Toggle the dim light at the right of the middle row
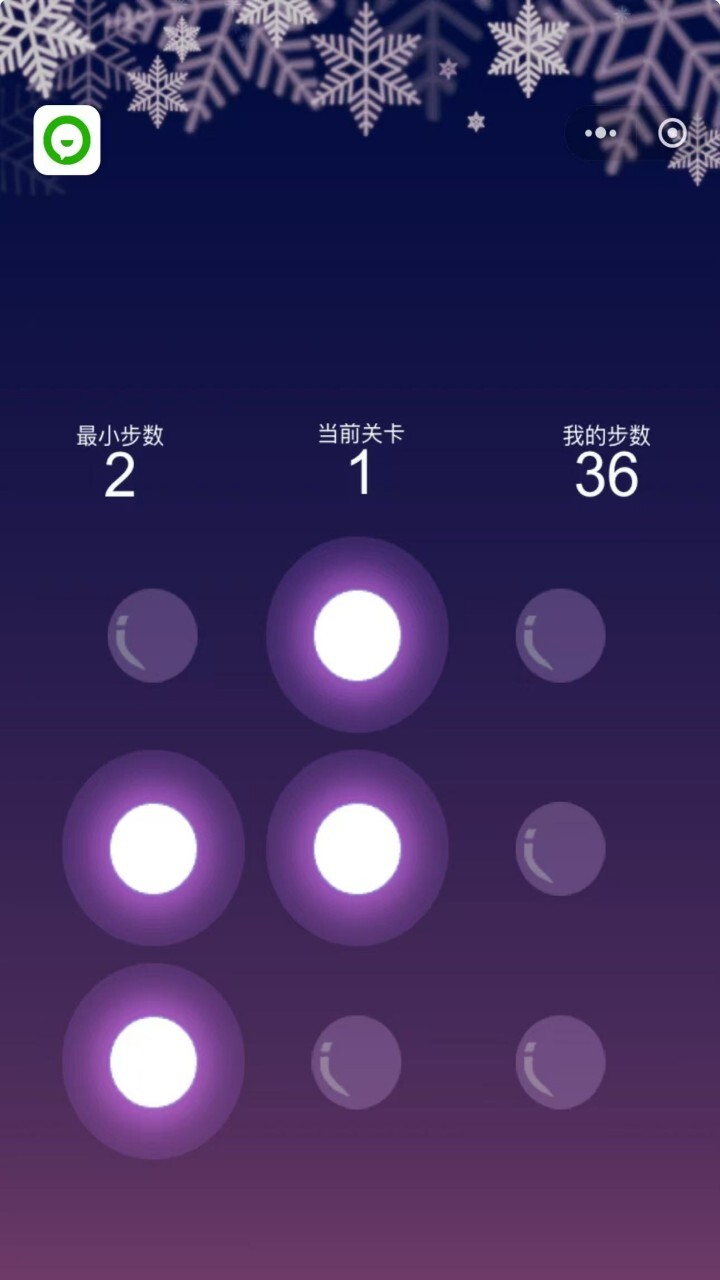720x1280 pixels. (560, 848)
